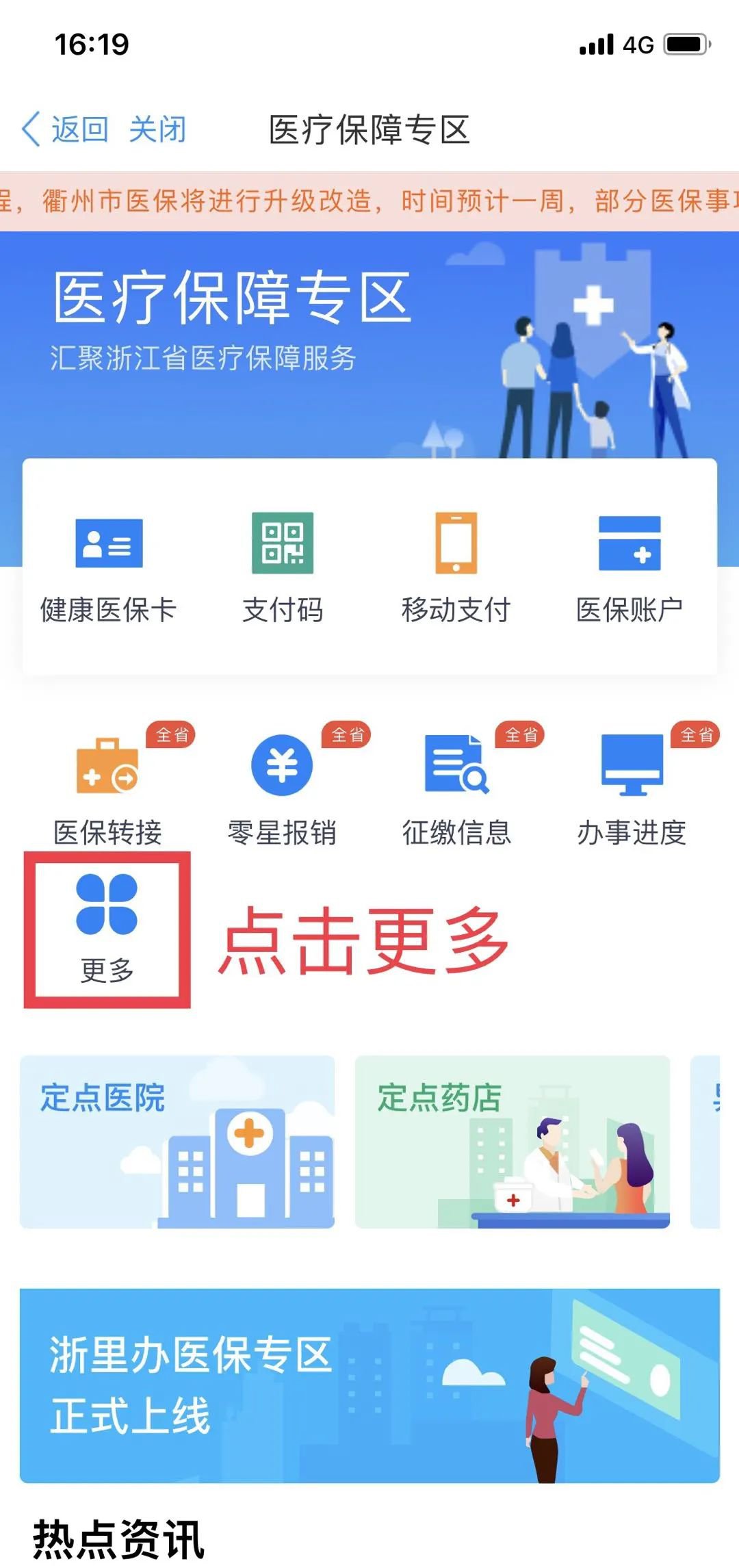Check 征缴信息
The width and height of the screenshot is (739, 1568).
point(456,788)
